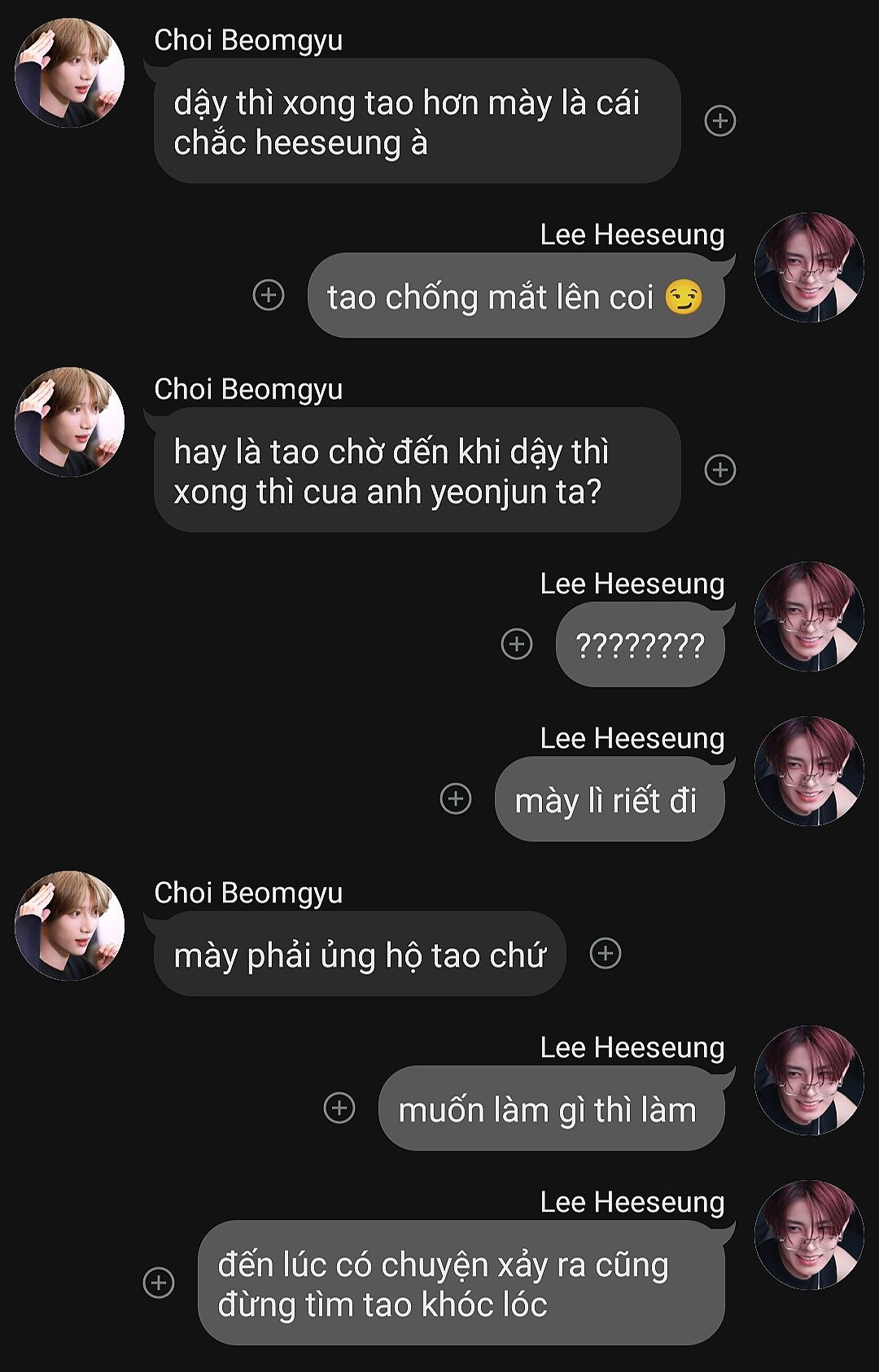React to the "????????" message
The height and width of the screenshot is (1372, 879).
(x=517, y=644)
